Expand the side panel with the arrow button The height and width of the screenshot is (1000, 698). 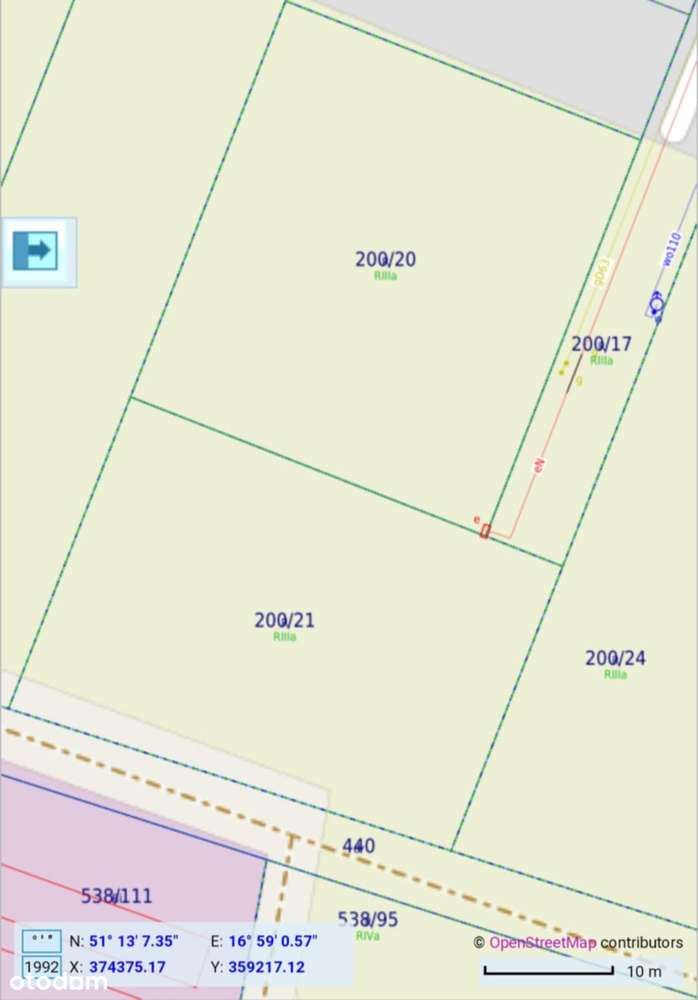point(37,251)
